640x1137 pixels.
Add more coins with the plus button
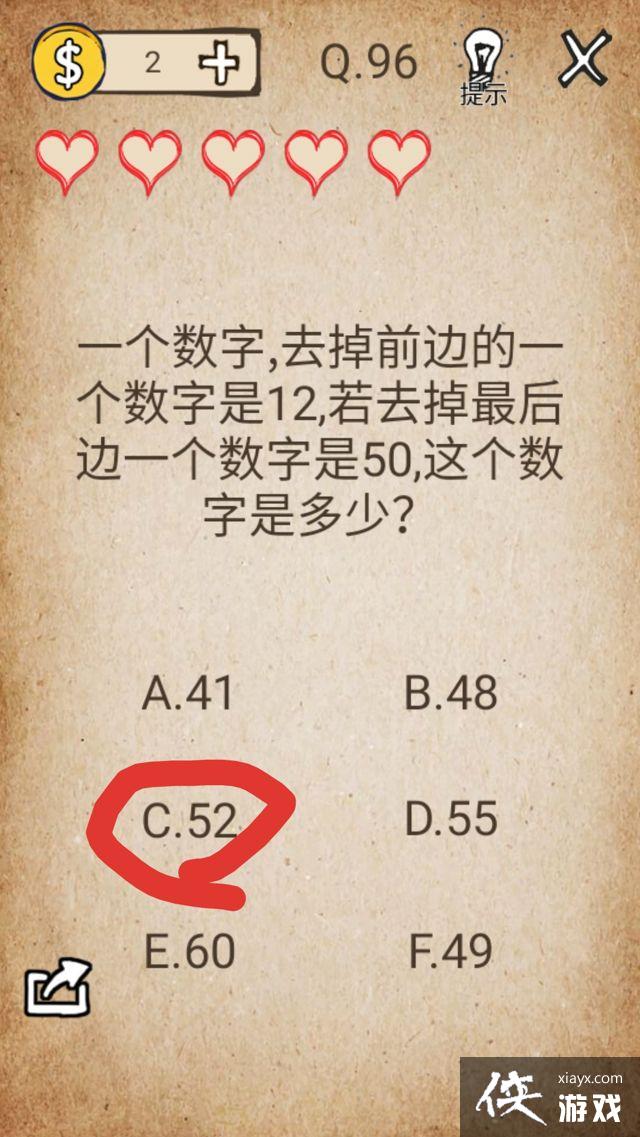tap(219, 63)
